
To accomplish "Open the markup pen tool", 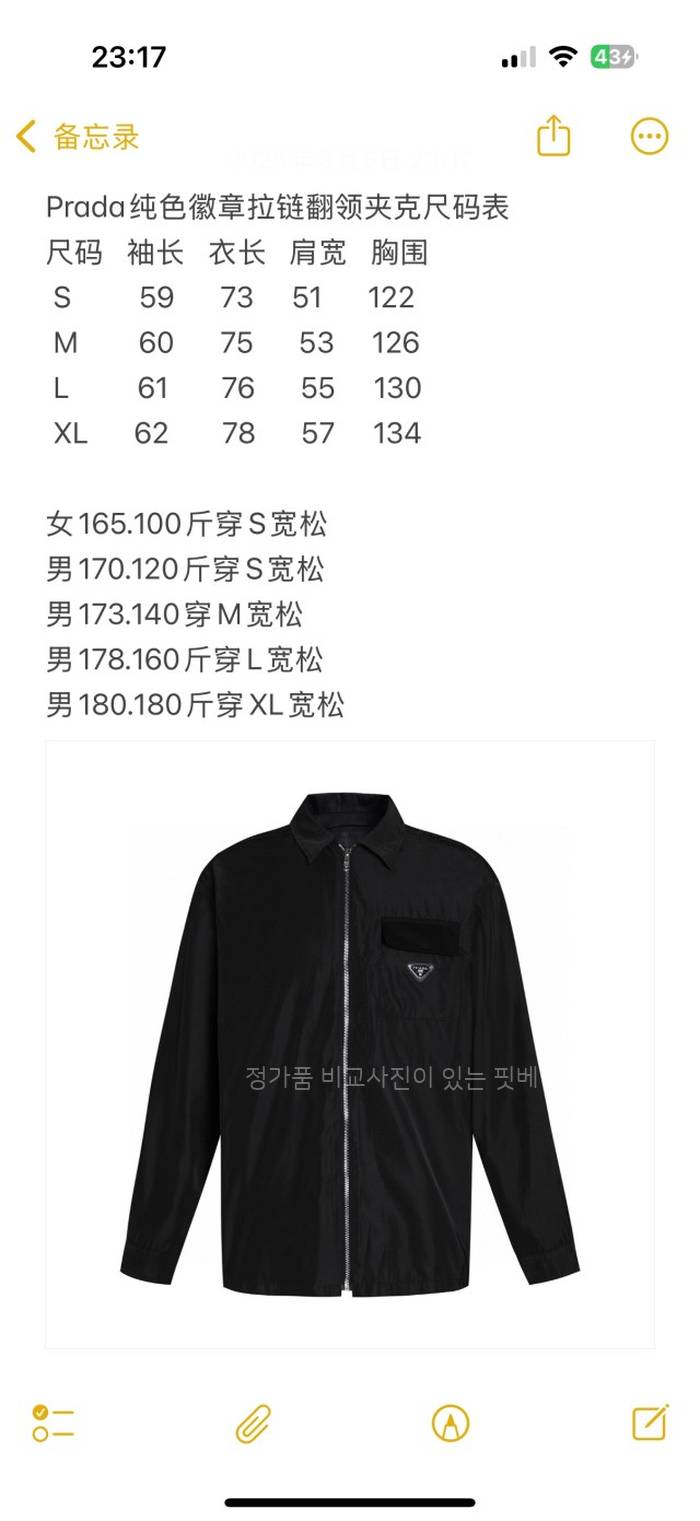I will [x=450, y=1422].
